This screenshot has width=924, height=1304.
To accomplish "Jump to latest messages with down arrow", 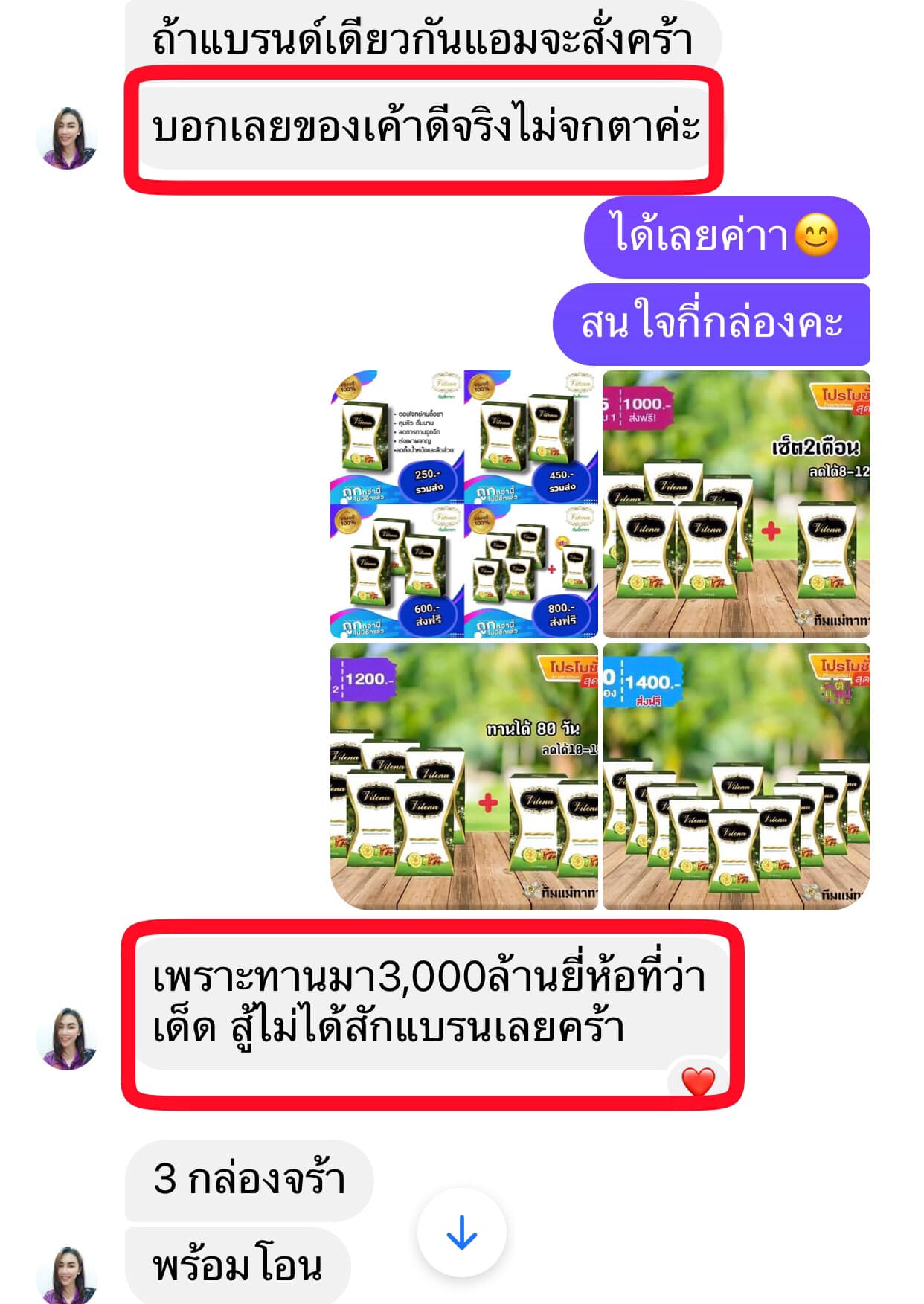I will 461,1233.
